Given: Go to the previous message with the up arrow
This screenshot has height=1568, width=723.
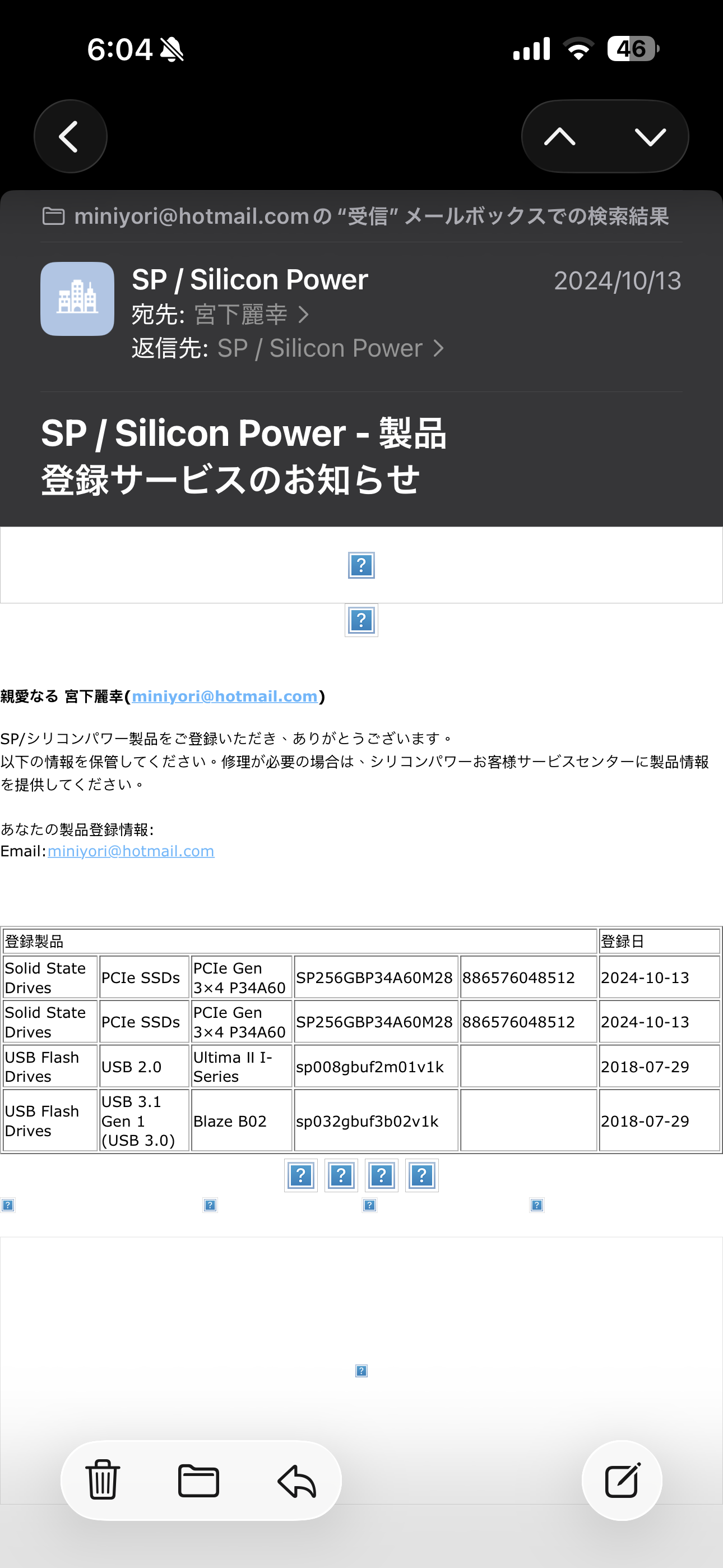Looking at the screenshot, I should [559, 136].
